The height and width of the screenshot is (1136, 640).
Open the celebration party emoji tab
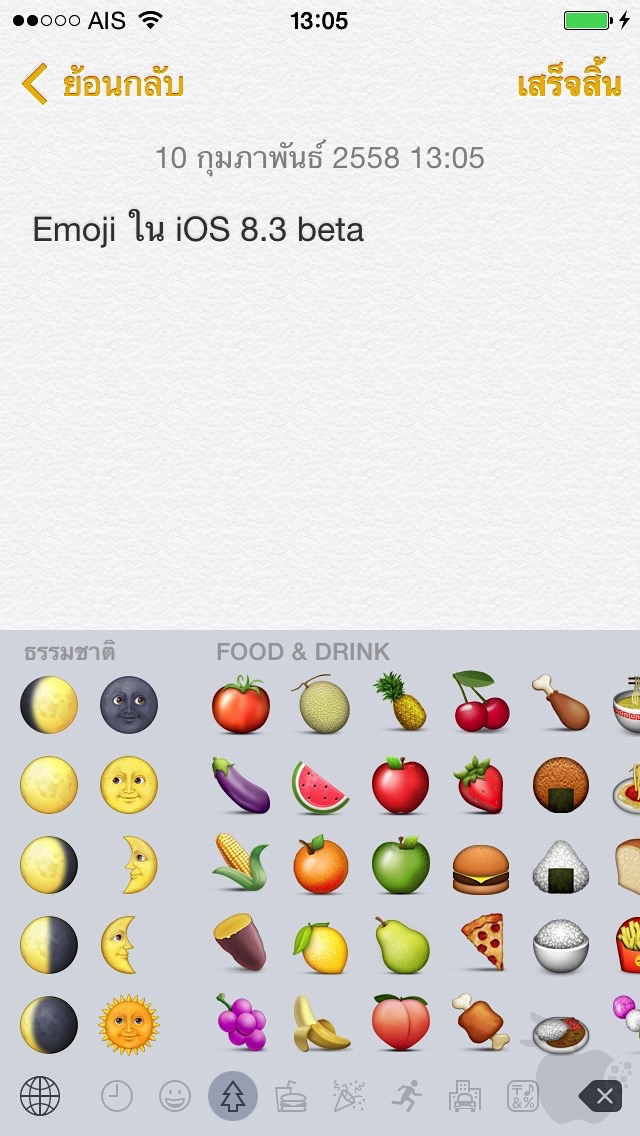[349, 1096]
